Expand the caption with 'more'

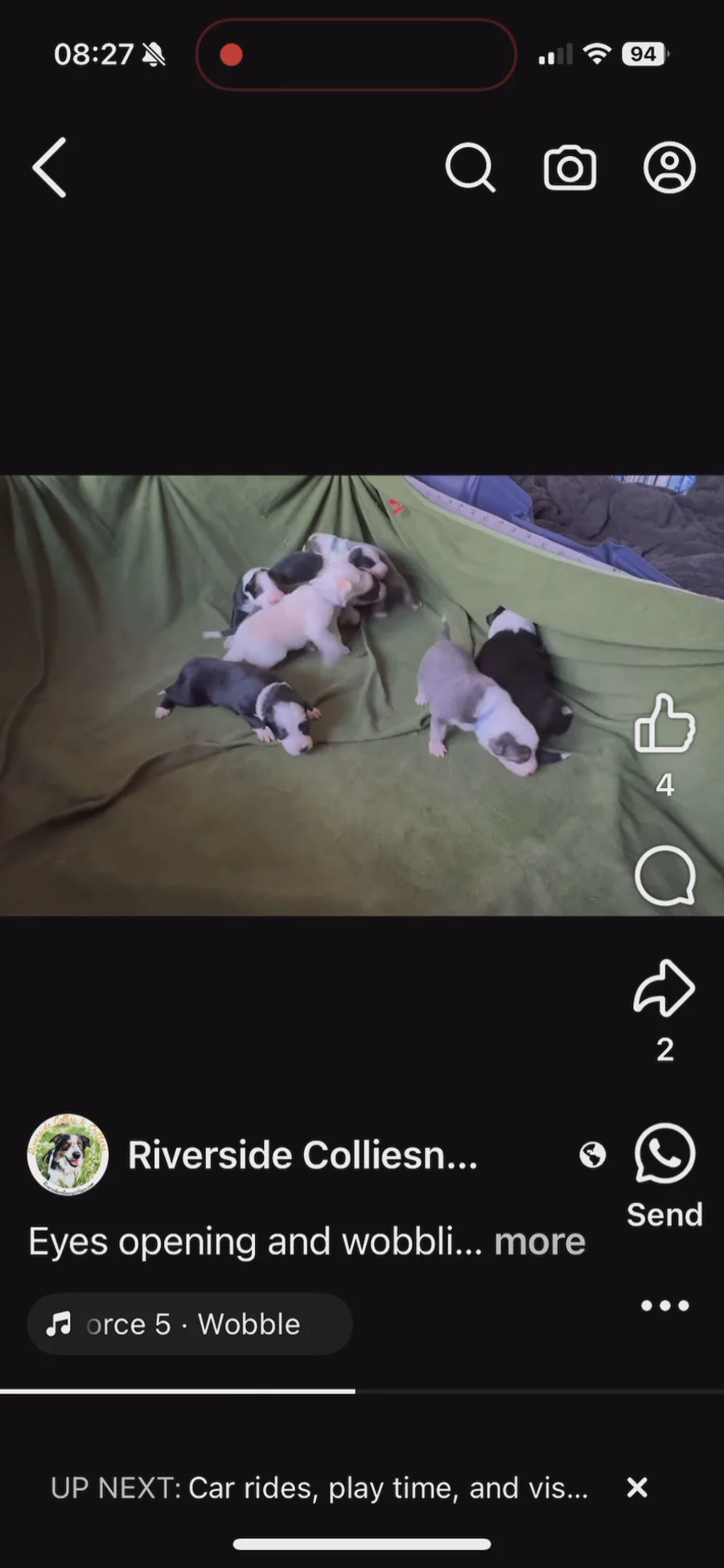coord(539,1242)
